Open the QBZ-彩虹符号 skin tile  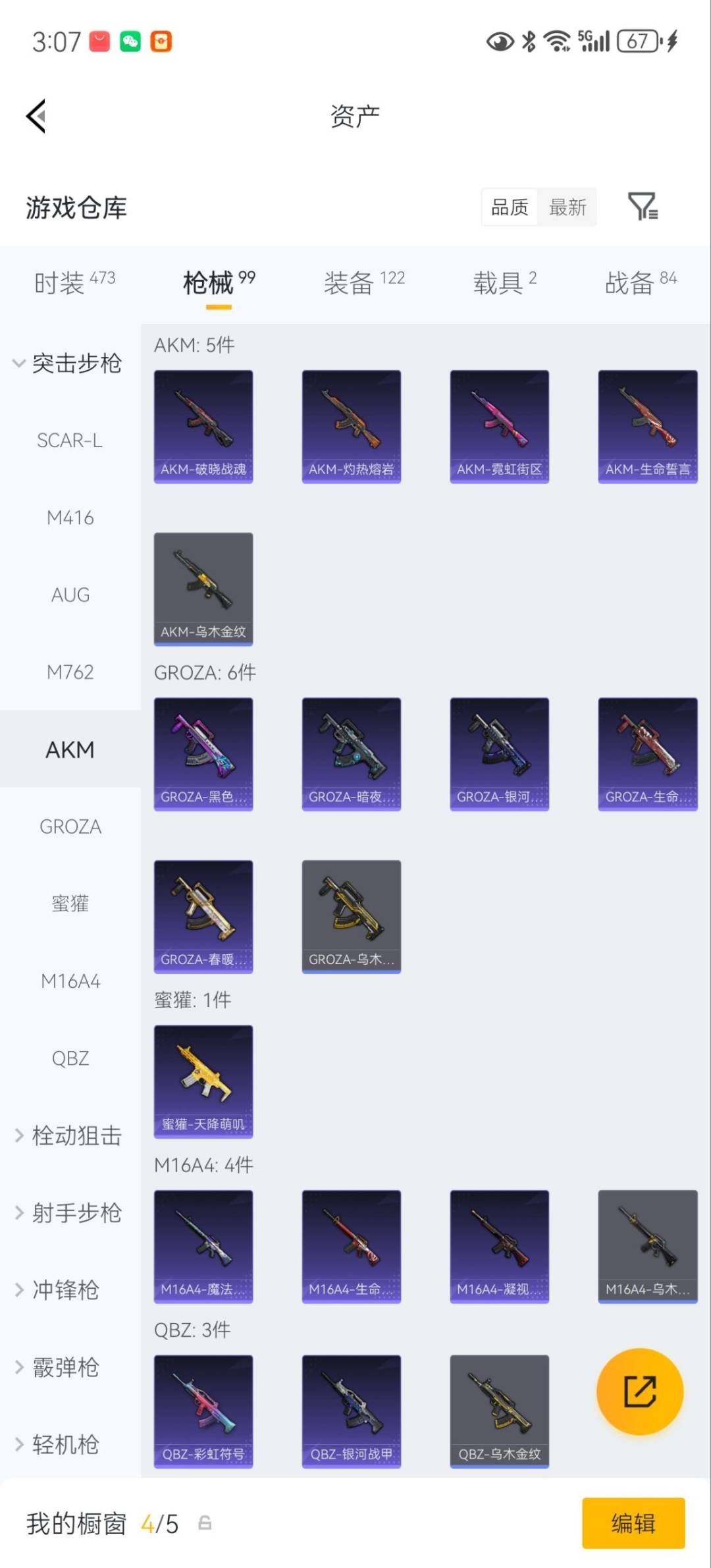click(x=203, y=1411)
